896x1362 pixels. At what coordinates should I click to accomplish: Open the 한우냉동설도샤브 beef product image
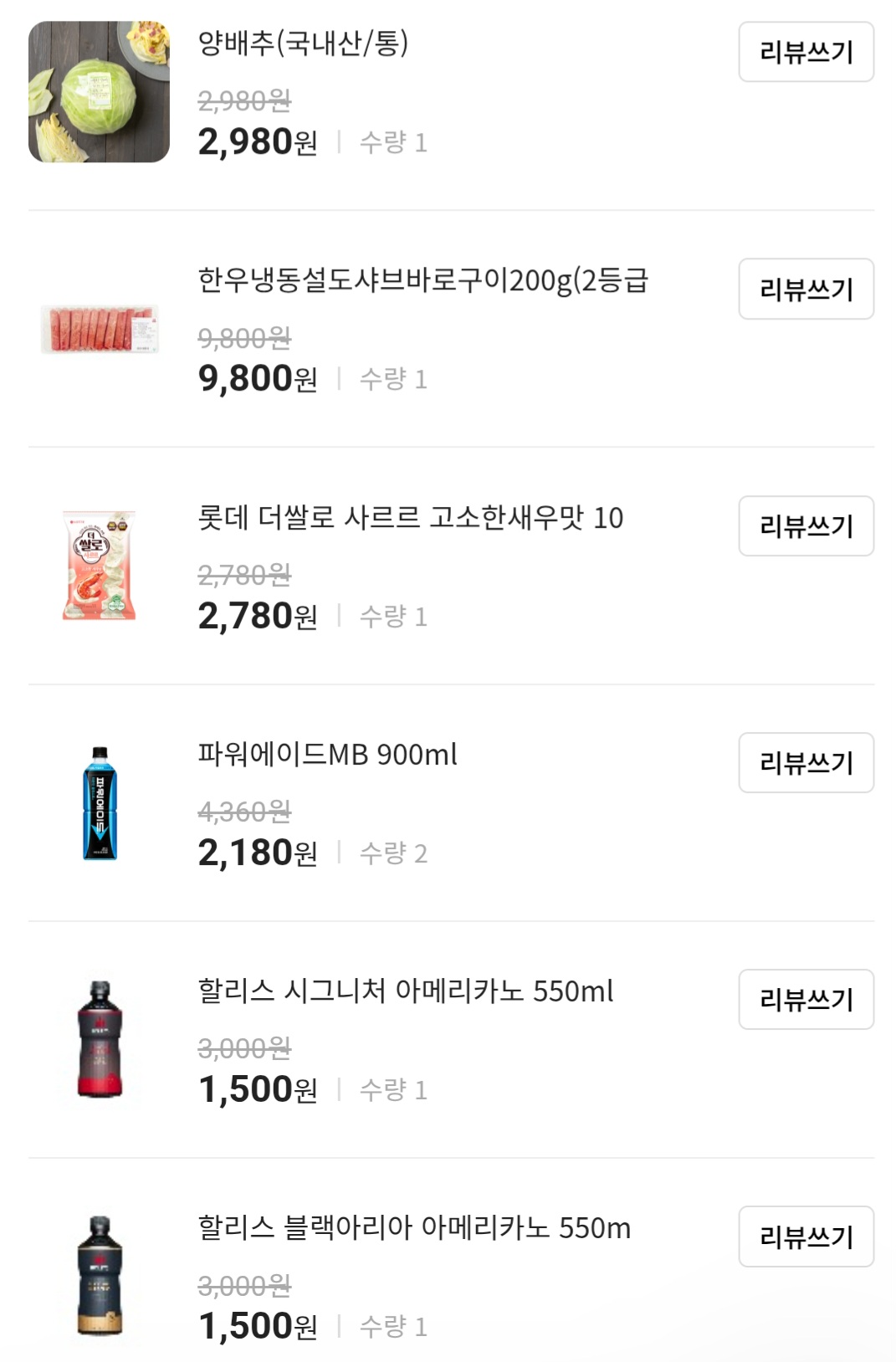[99, 329]
